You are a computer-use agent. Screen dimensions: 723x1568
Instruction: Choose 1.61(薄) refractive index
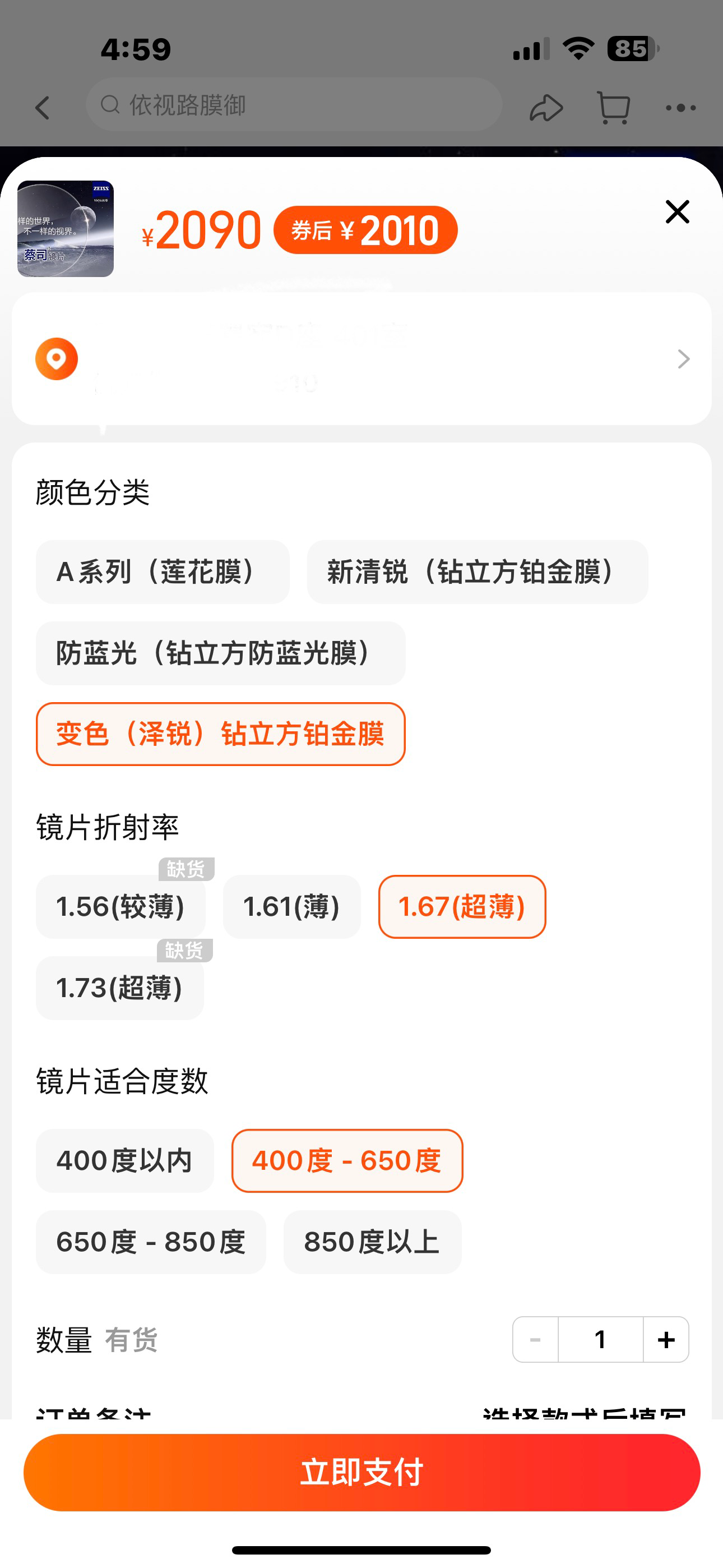[291, 906]
